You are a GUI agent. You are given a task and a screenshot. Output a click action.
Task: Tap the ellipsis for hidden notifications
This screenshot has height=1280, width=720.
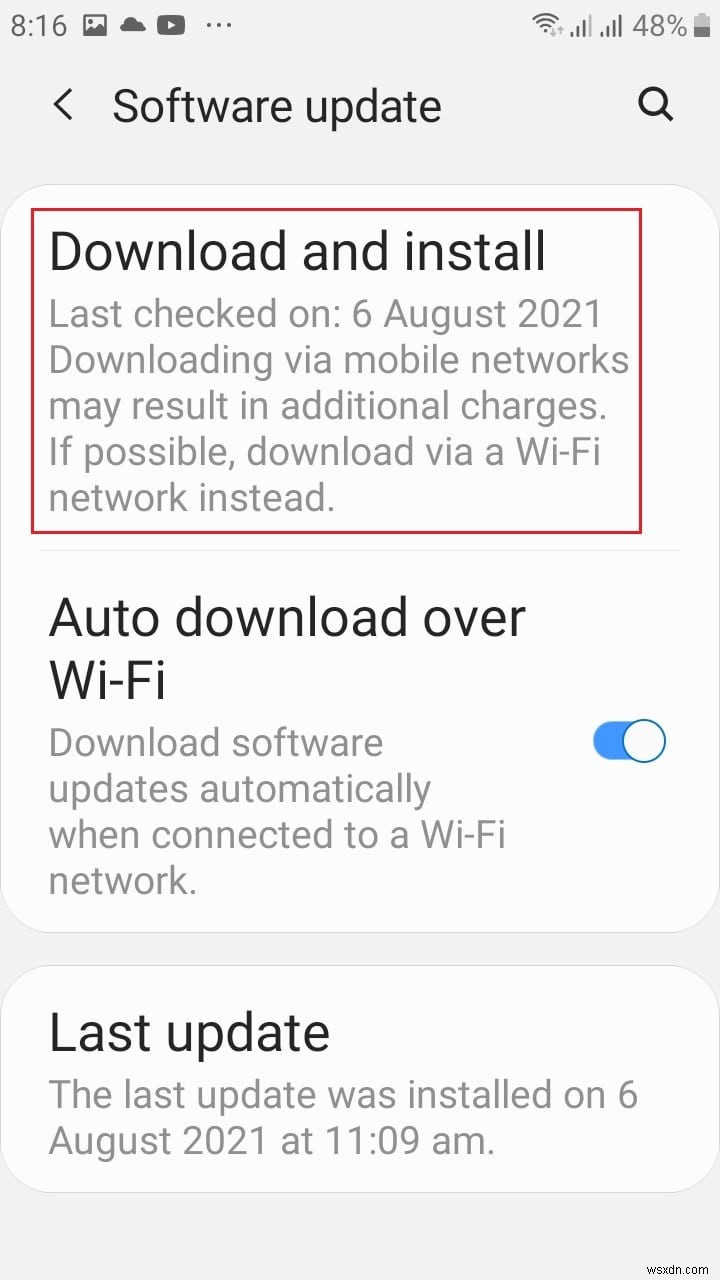221,24
